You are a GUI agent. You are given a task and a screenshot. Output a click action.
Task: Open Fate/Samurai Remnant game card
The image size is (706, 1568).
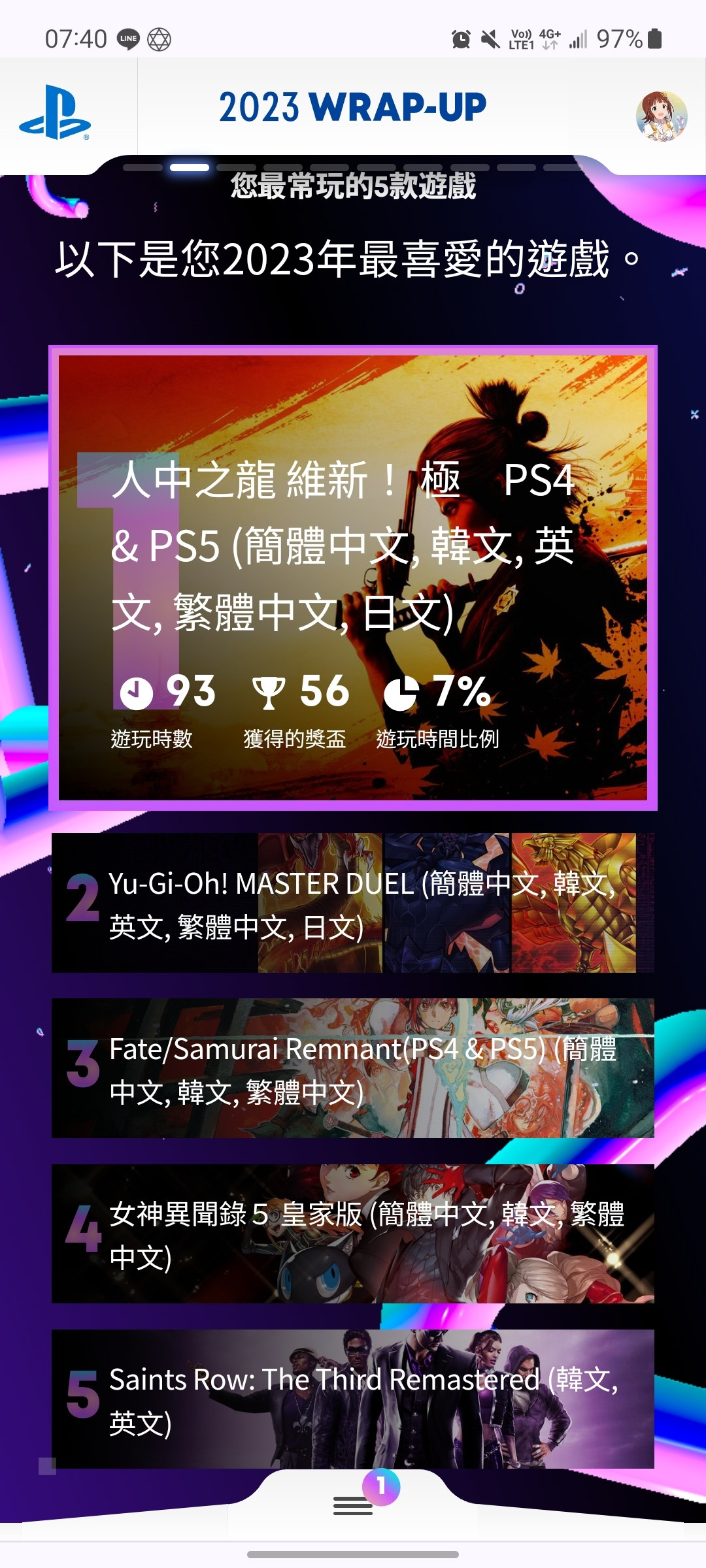pyautogui.click(x=353, y=1068)
